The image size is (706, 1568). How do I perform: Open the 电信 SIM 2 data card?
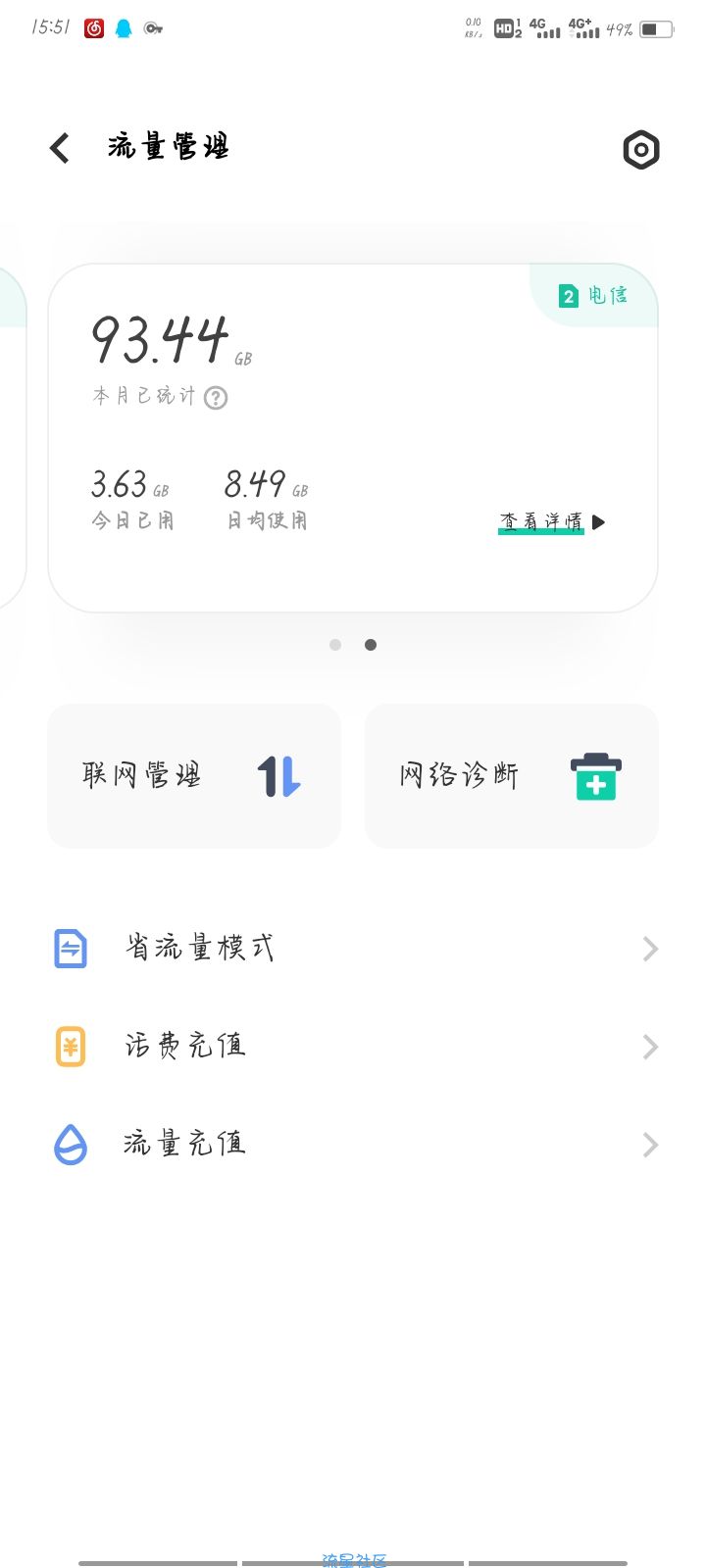pyautogui.click(x=353, y=438)
